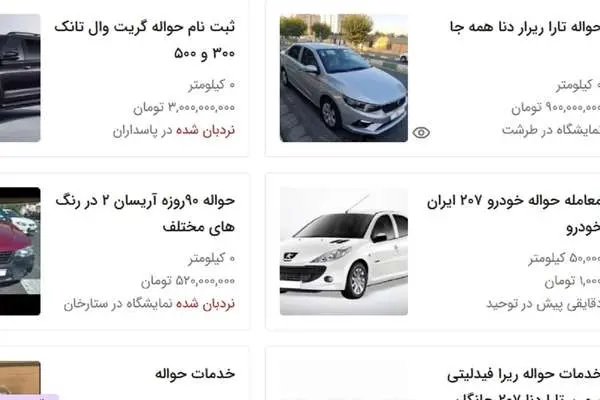Open the خدمات حواله ریرا فیدلیتی listing
This screenshot has height=400, width=600.
pos(522,375)
